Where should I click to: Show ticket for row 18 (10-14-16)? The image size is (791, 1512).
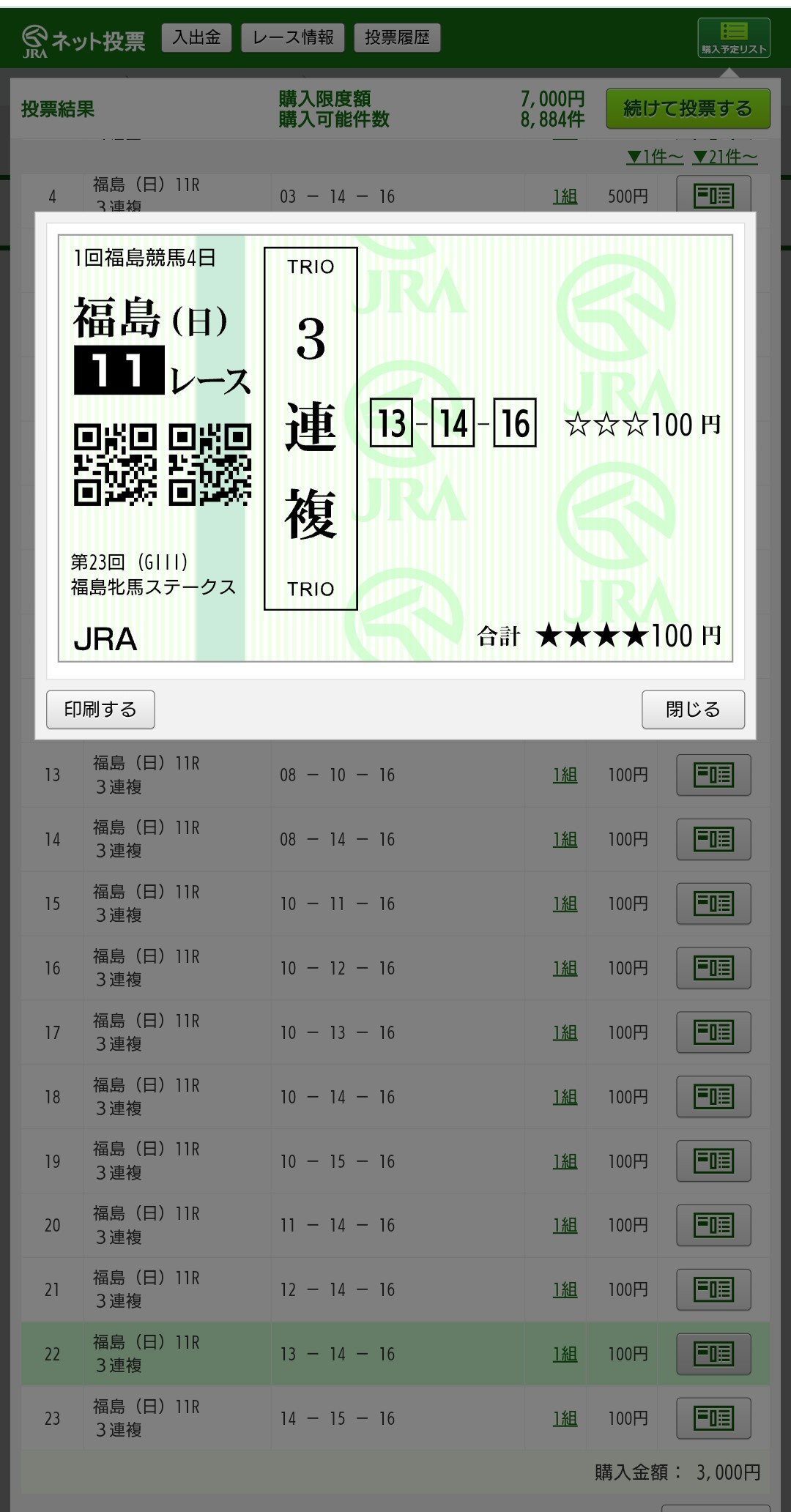[713, 1097]
